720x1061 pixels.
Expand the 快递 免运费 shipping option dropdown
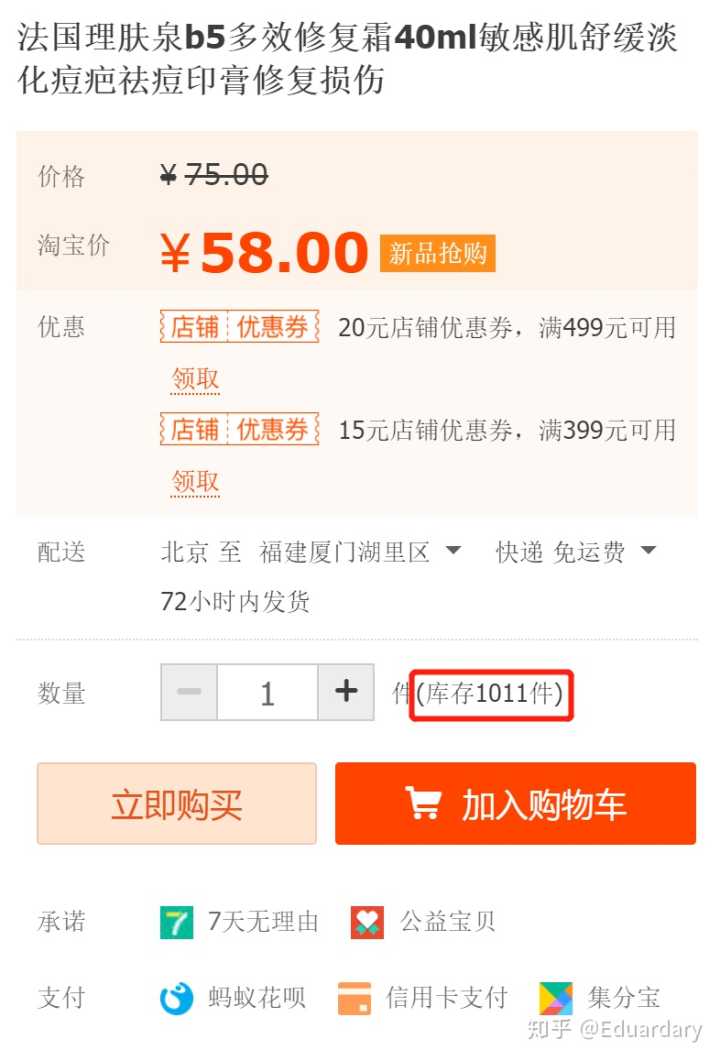(x=576, y=551)
